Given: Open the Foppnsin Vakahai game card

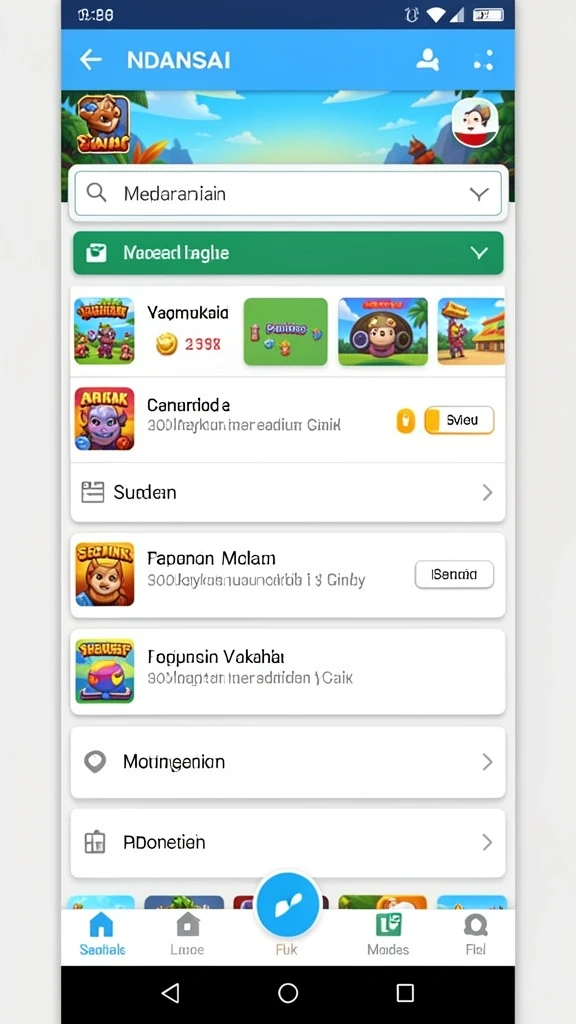Looking at the screenshot, I should point(288,671).
